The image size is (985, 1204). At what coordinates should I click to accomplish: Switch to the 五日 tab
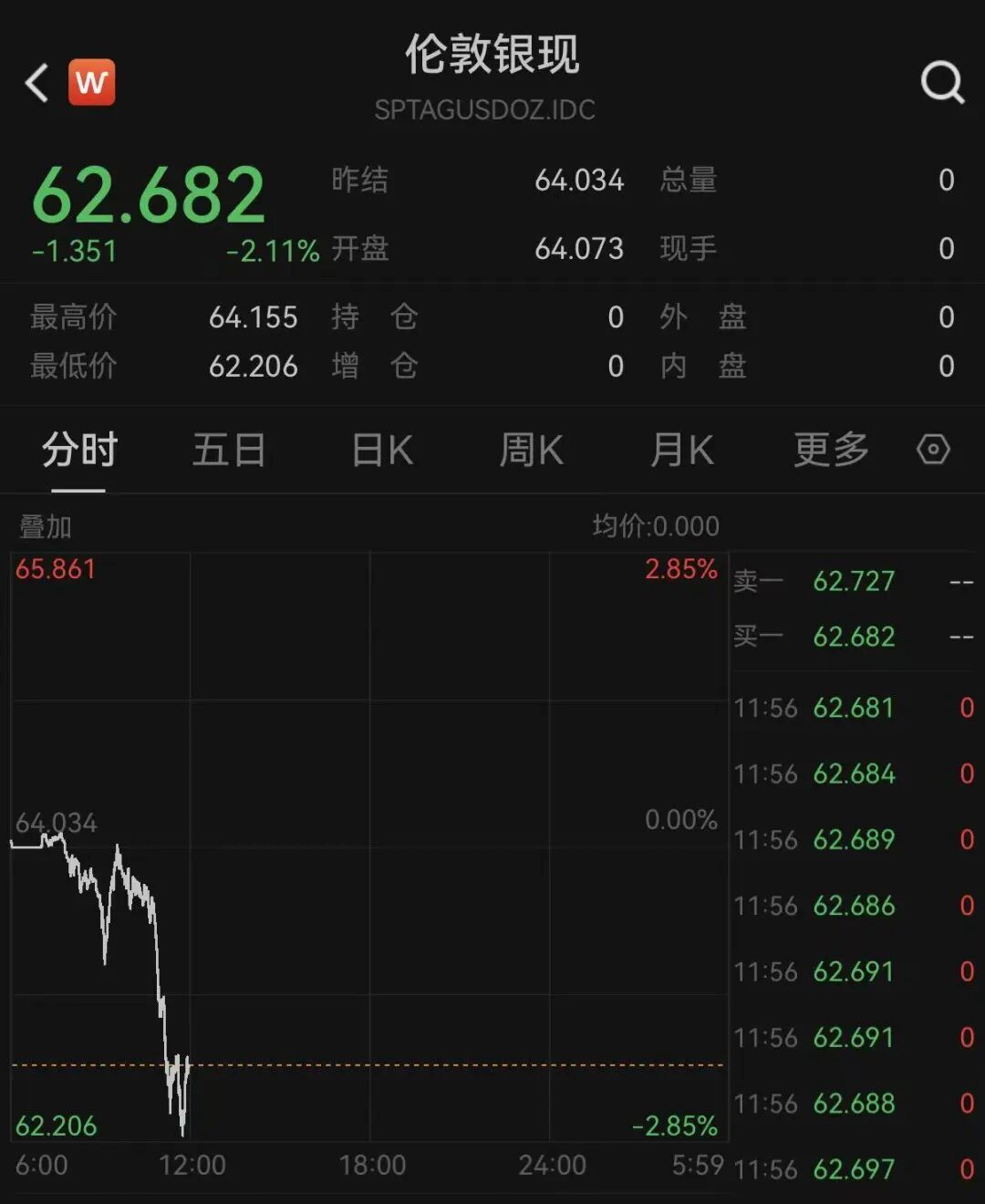[229, 451]
